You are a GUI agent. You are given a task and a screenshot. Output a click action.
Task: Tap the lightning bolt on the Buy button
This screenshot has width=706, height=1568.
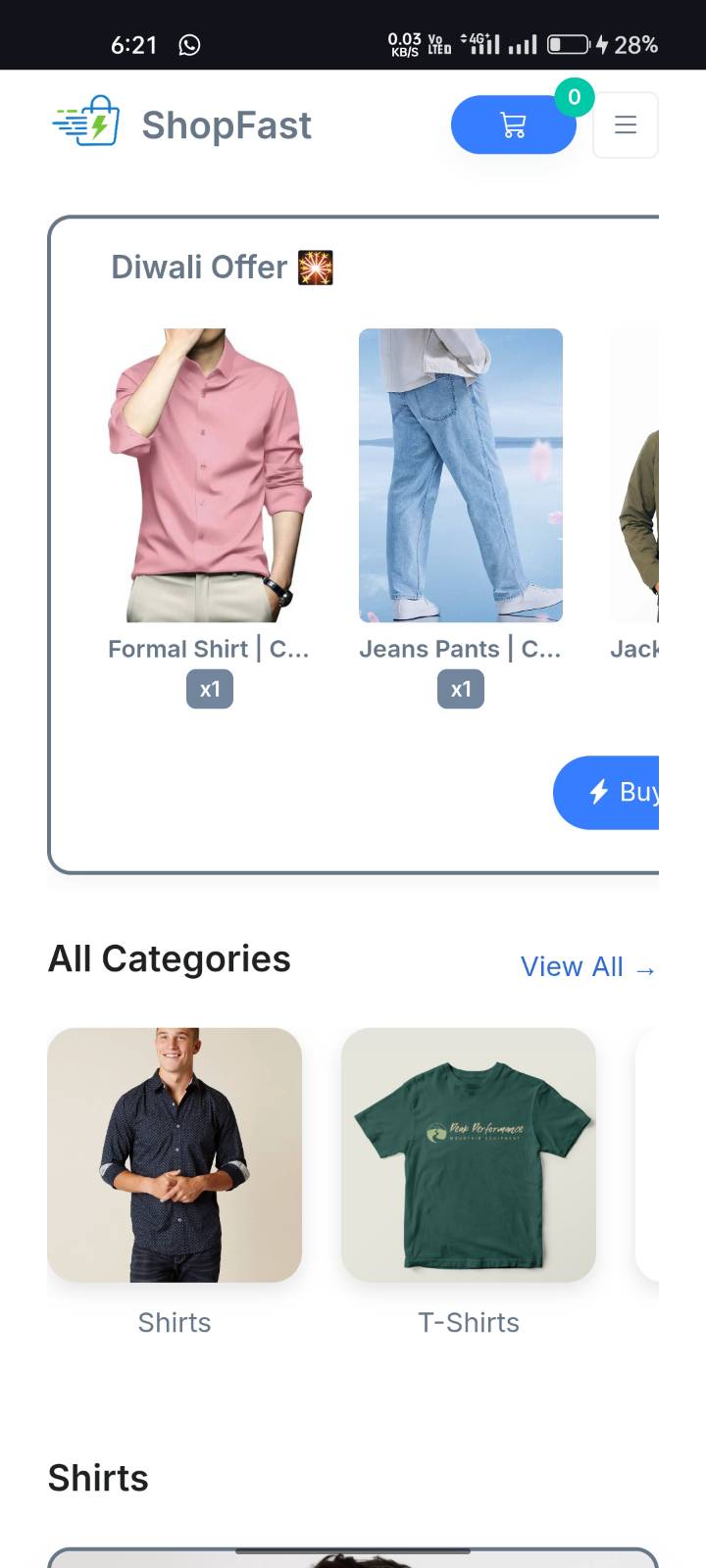599,792
